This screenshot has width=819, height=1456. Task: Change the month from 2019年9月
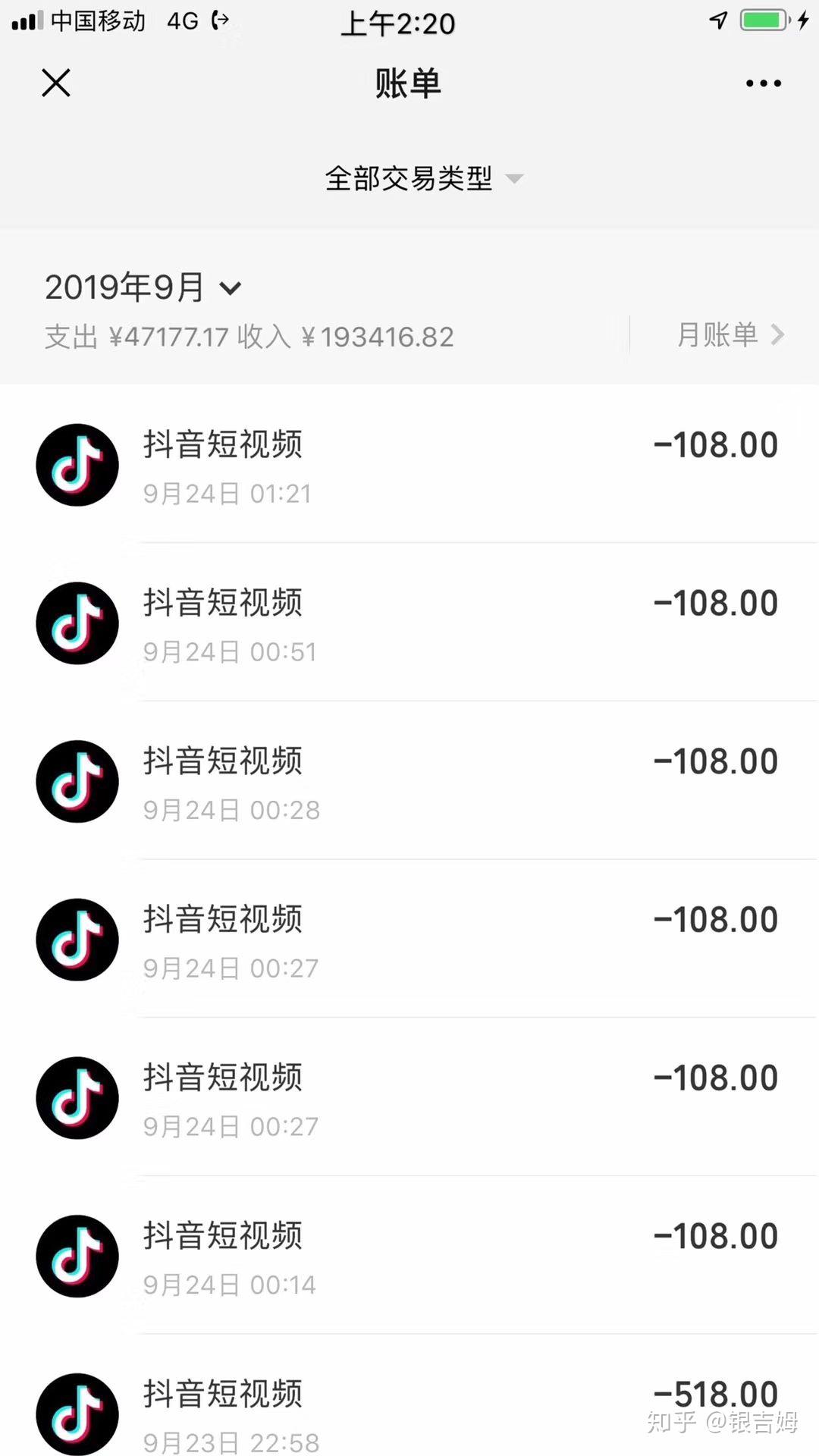click(143, 287)
